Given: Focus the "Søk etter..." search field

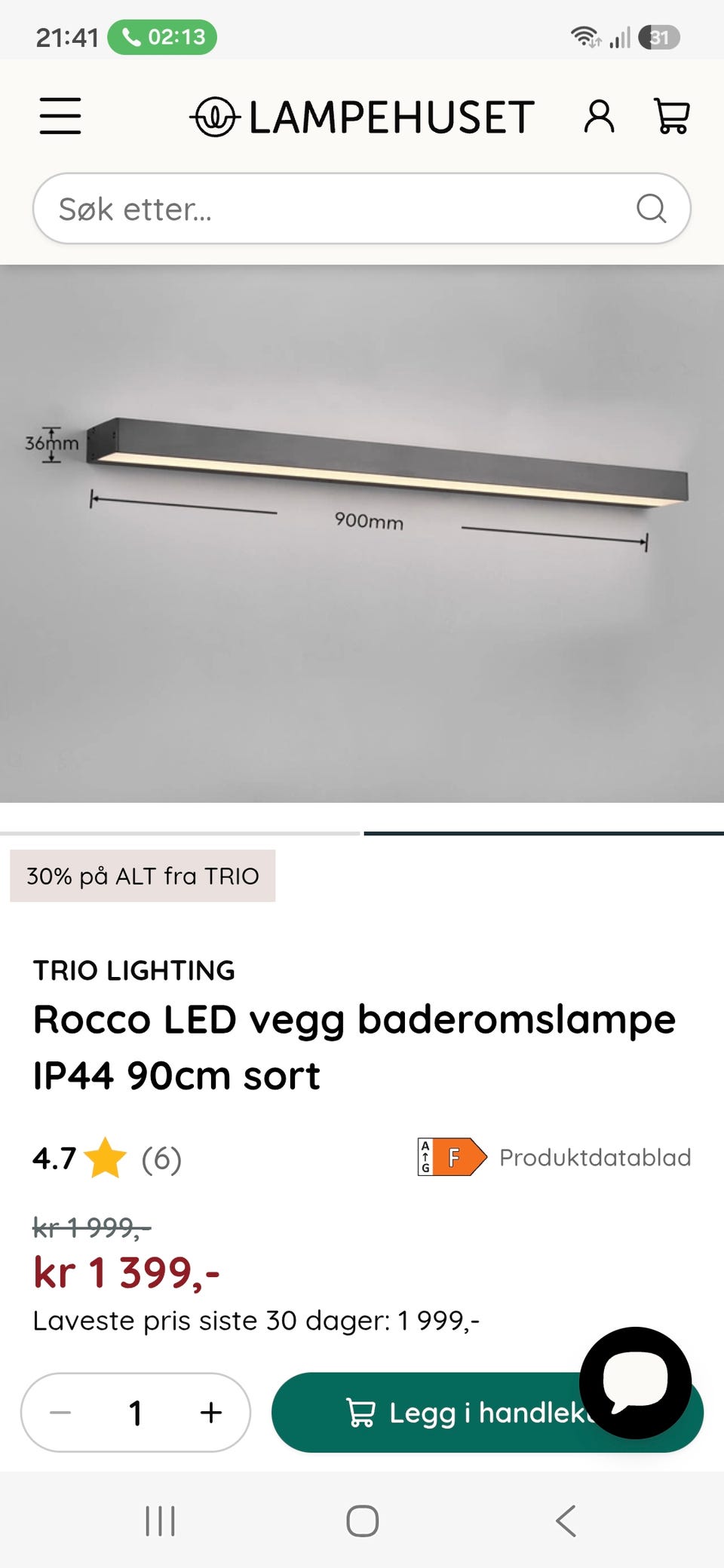Looking at the screenshot, I should click(x=362, y=209).
